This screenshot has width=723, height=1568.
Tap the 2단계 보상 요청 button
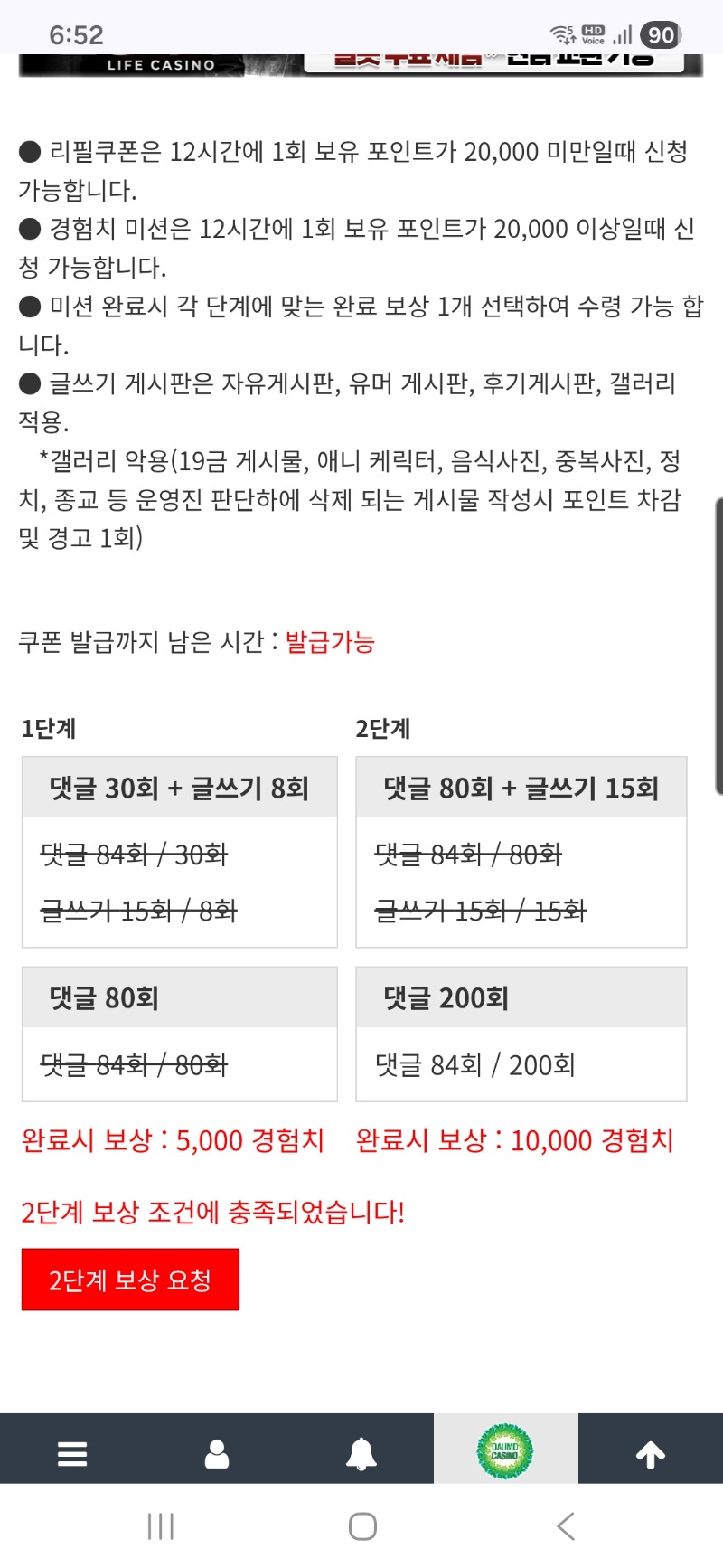[x=130, y=1280]
